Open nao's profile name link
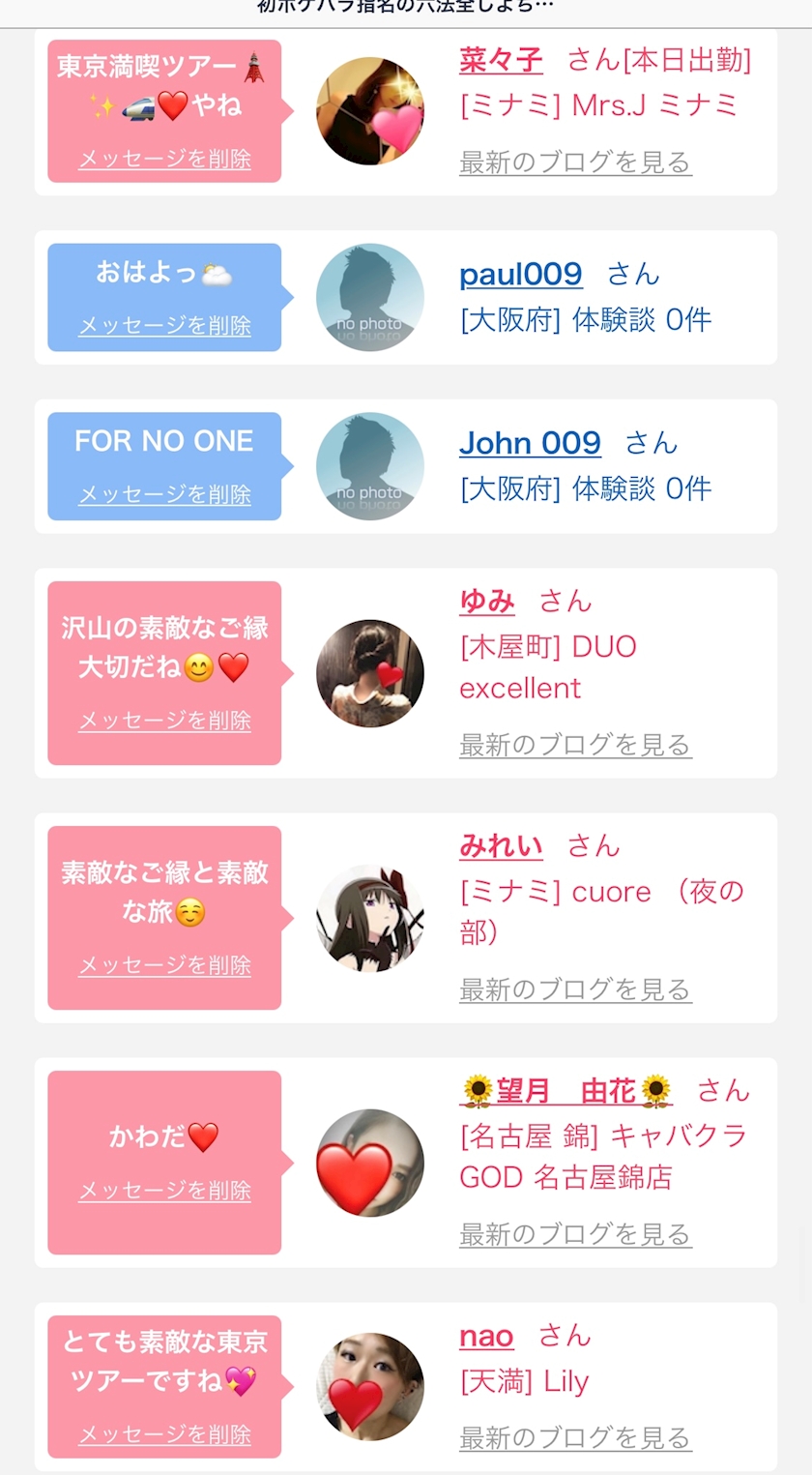Screen dimensions: 812x1475 point(486,1336)
